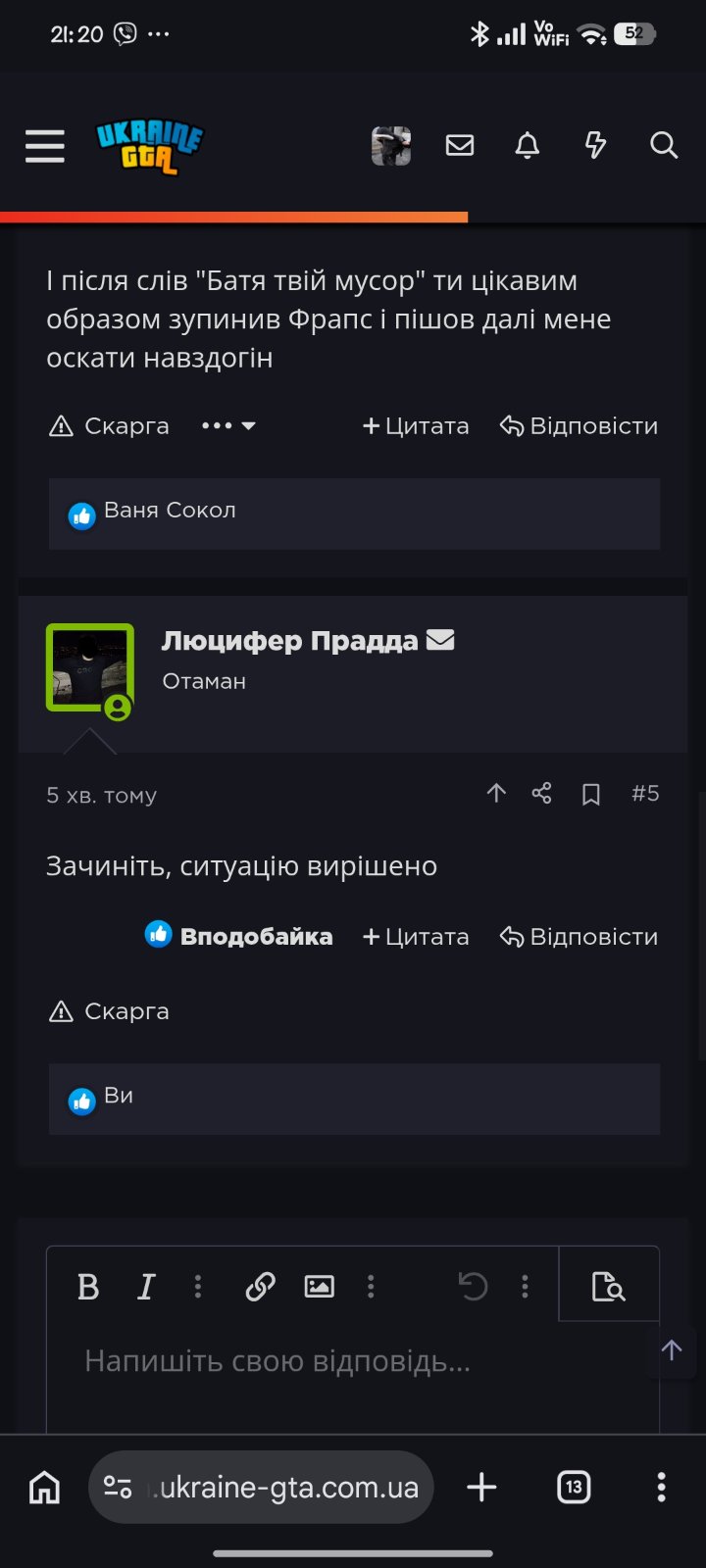Expand the three-dots dropdown next to Скарга
Screen dimensions: 706x1568
[228, 426]
